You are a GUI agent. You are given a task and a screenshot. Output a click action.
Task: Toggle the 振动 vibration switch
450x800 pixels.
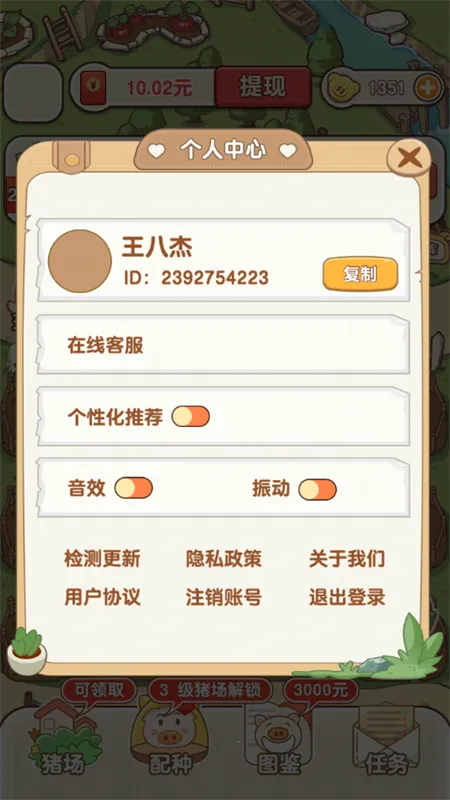317,489
